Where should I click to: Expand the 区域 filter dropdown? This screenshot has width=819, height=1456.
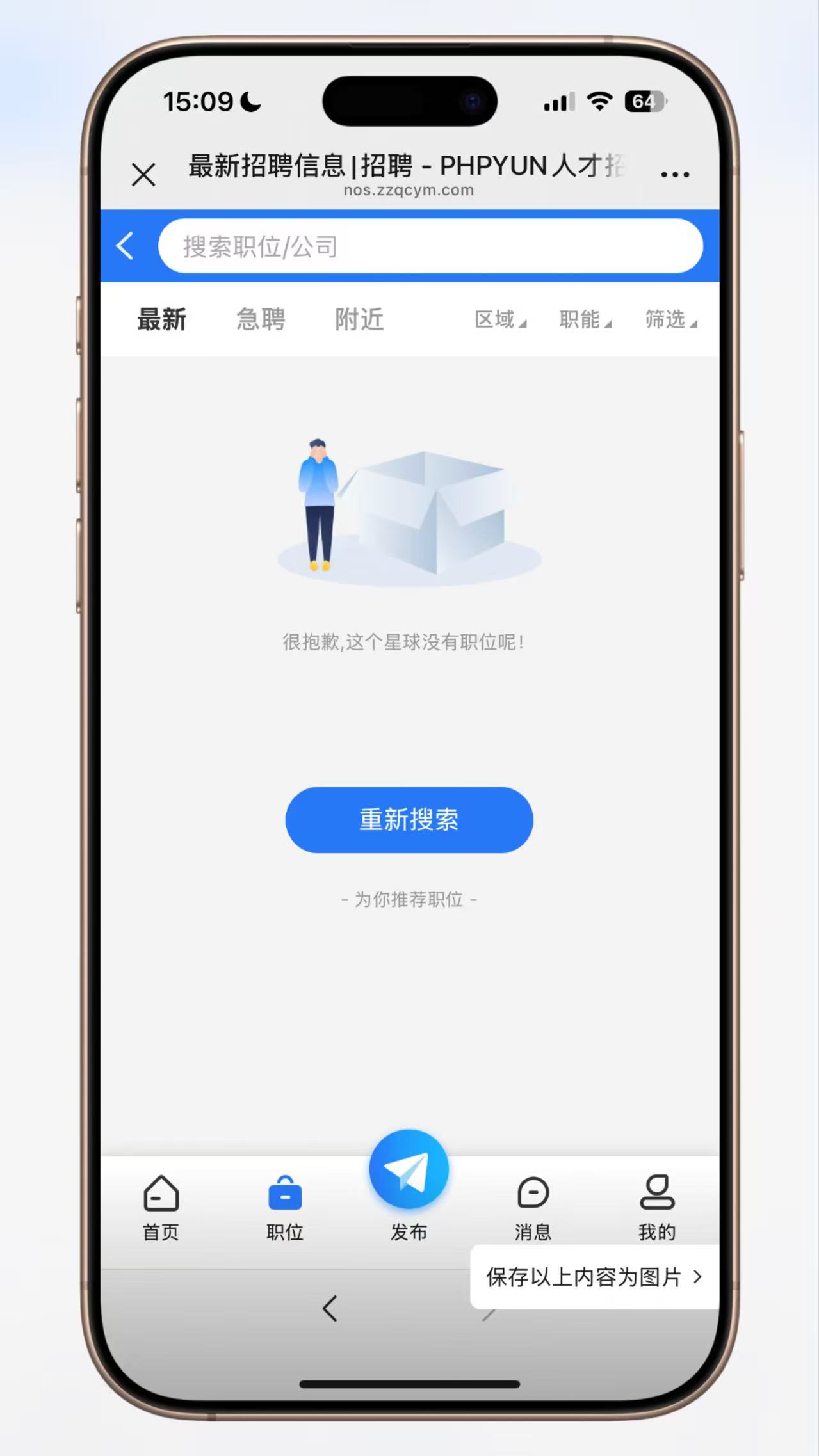[500, 319]
